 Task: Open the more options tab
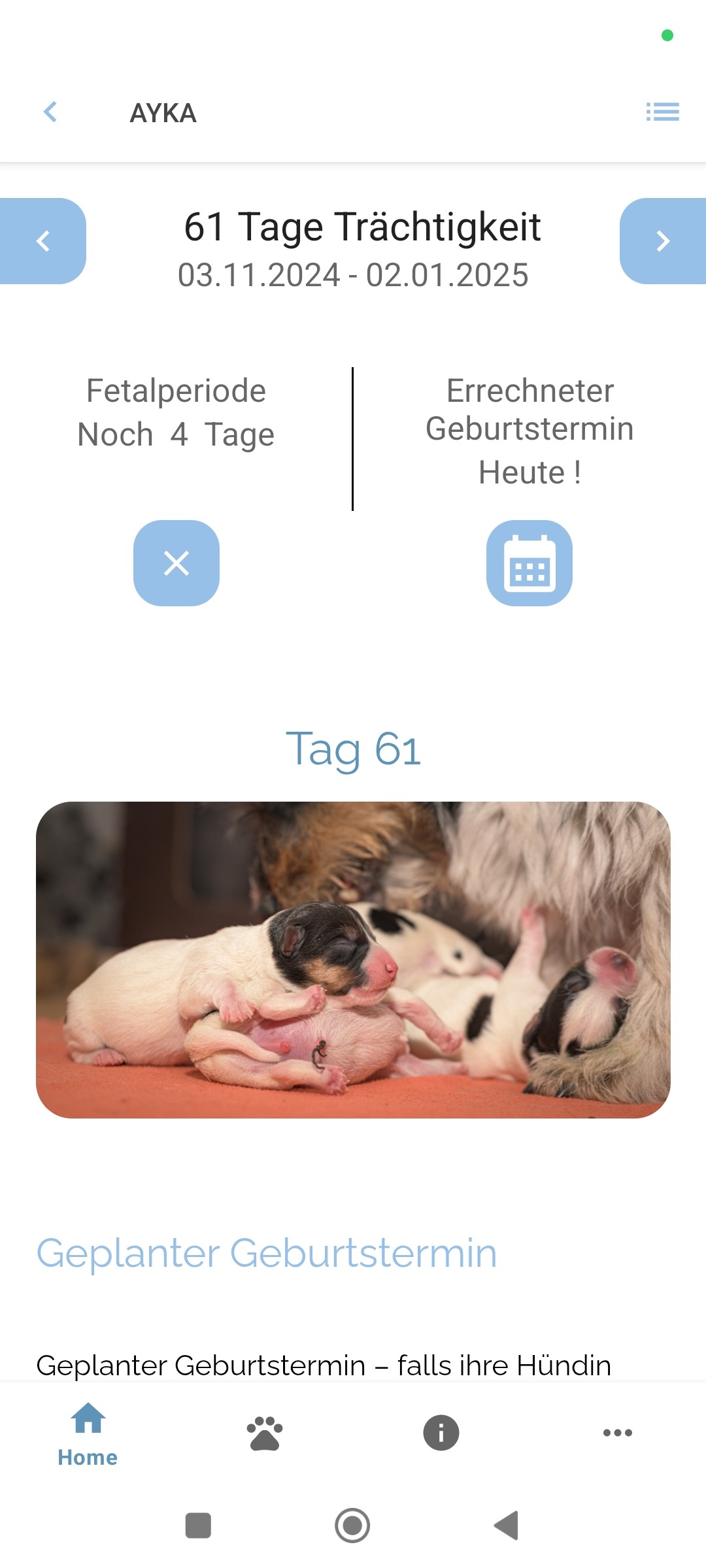click(618, 1433)
